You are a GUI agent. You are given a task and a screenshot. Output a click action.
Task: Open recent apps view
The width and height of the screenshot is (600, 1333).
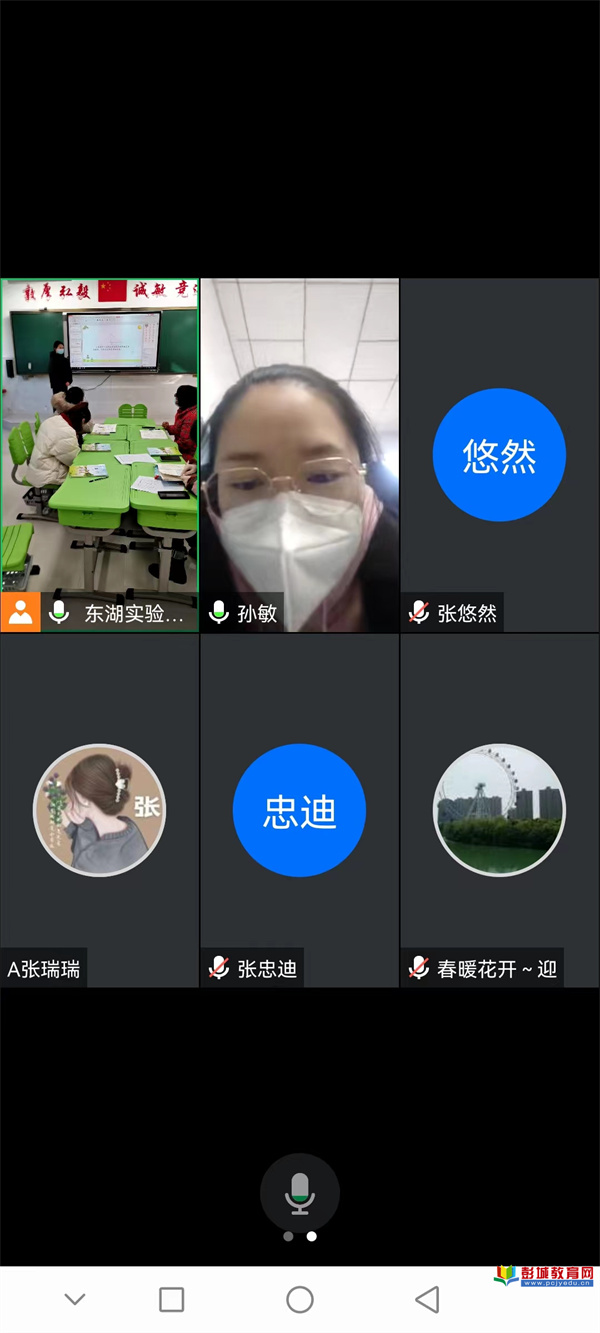[172, 1299]
